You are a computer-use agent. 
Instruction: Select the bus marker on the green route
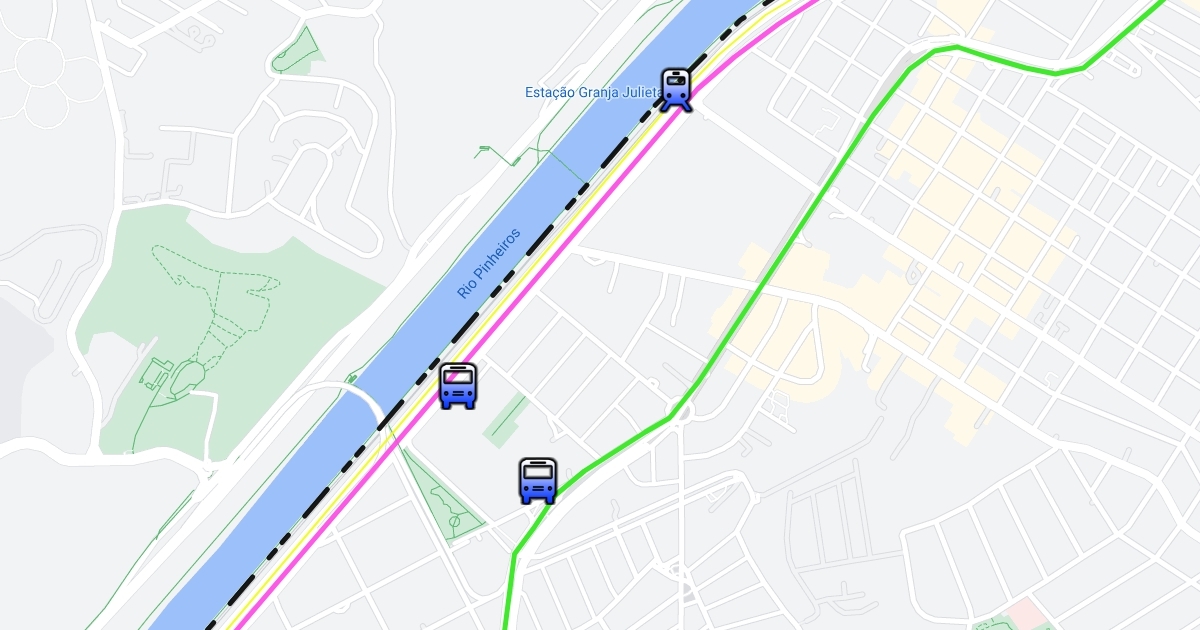coord(538,481)
